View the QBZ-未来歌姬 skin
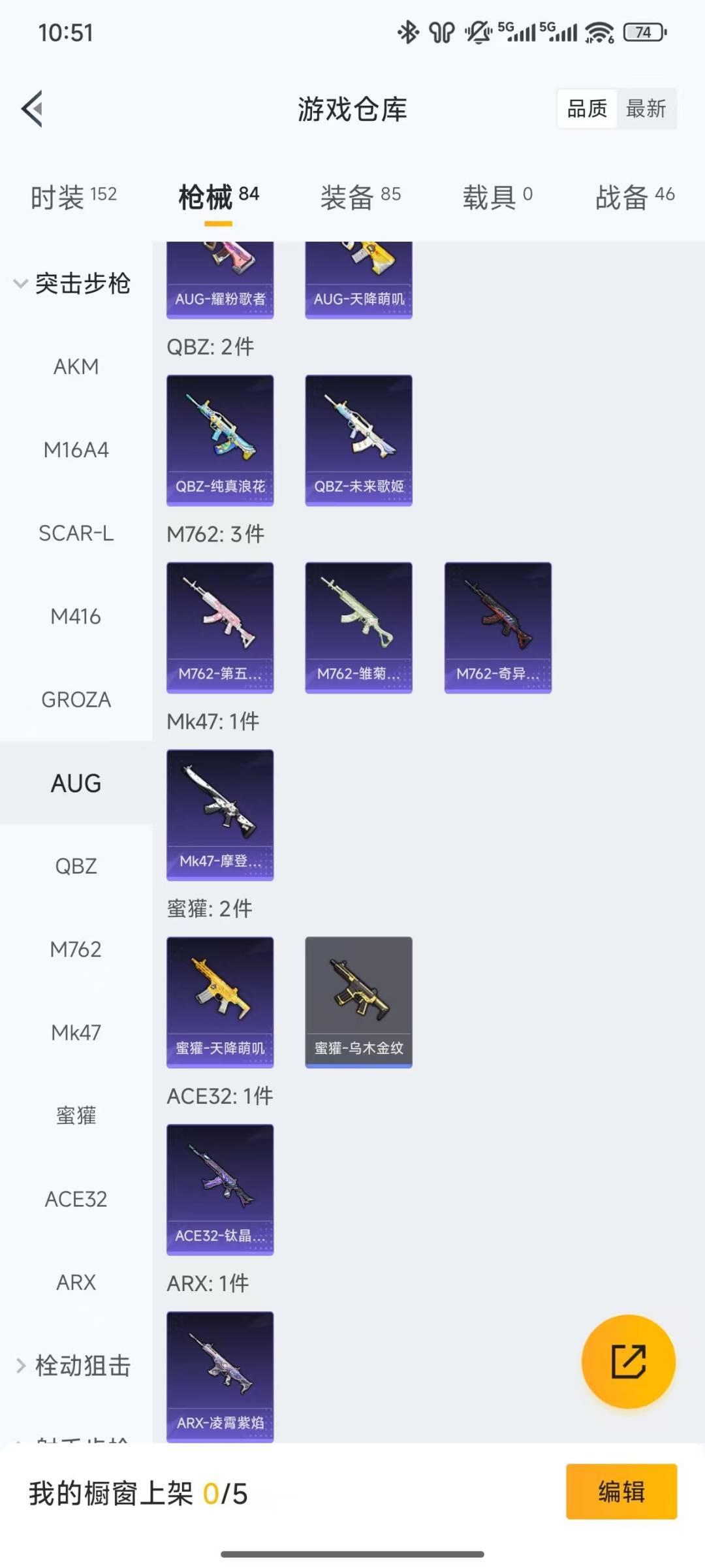The width and height of the screenshot is (705, 1568). 358,440
